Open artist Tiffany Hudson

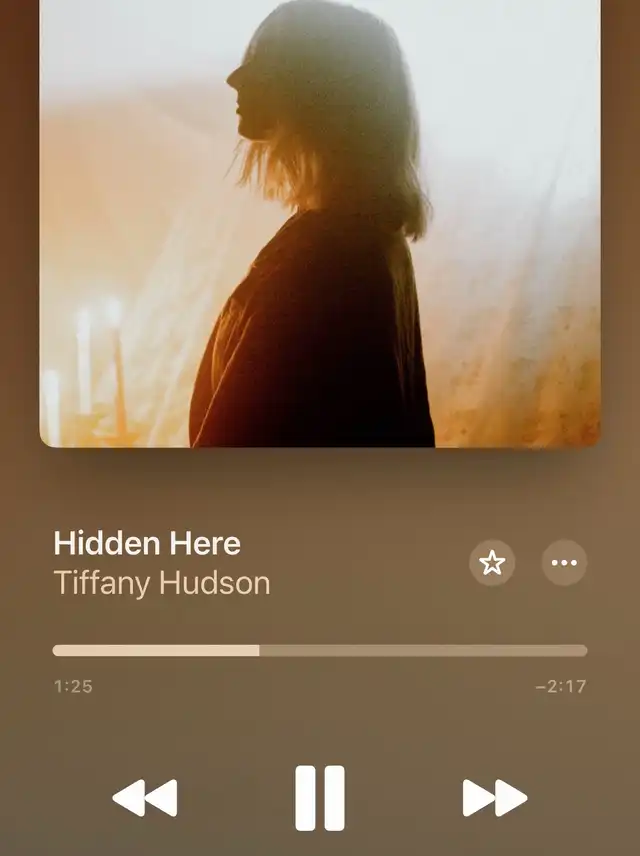162,583
